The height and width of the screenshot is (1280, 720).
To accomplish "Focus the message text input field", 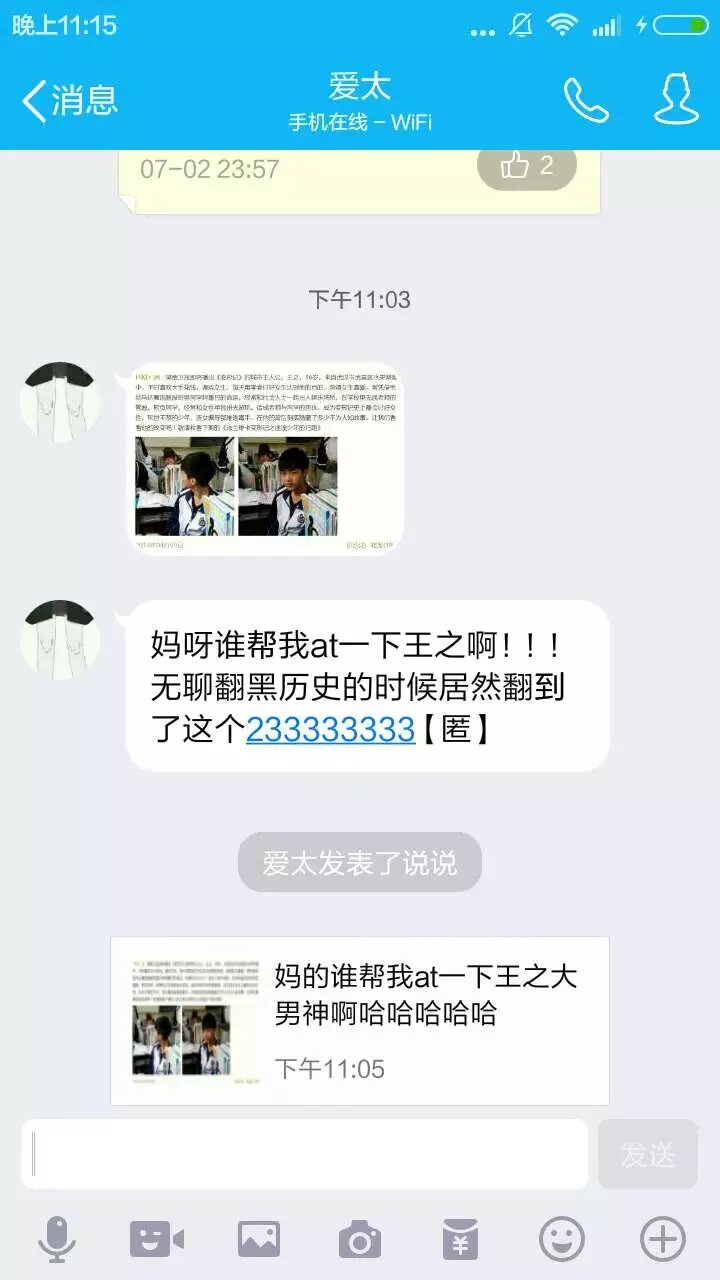I will point(305,1154).
